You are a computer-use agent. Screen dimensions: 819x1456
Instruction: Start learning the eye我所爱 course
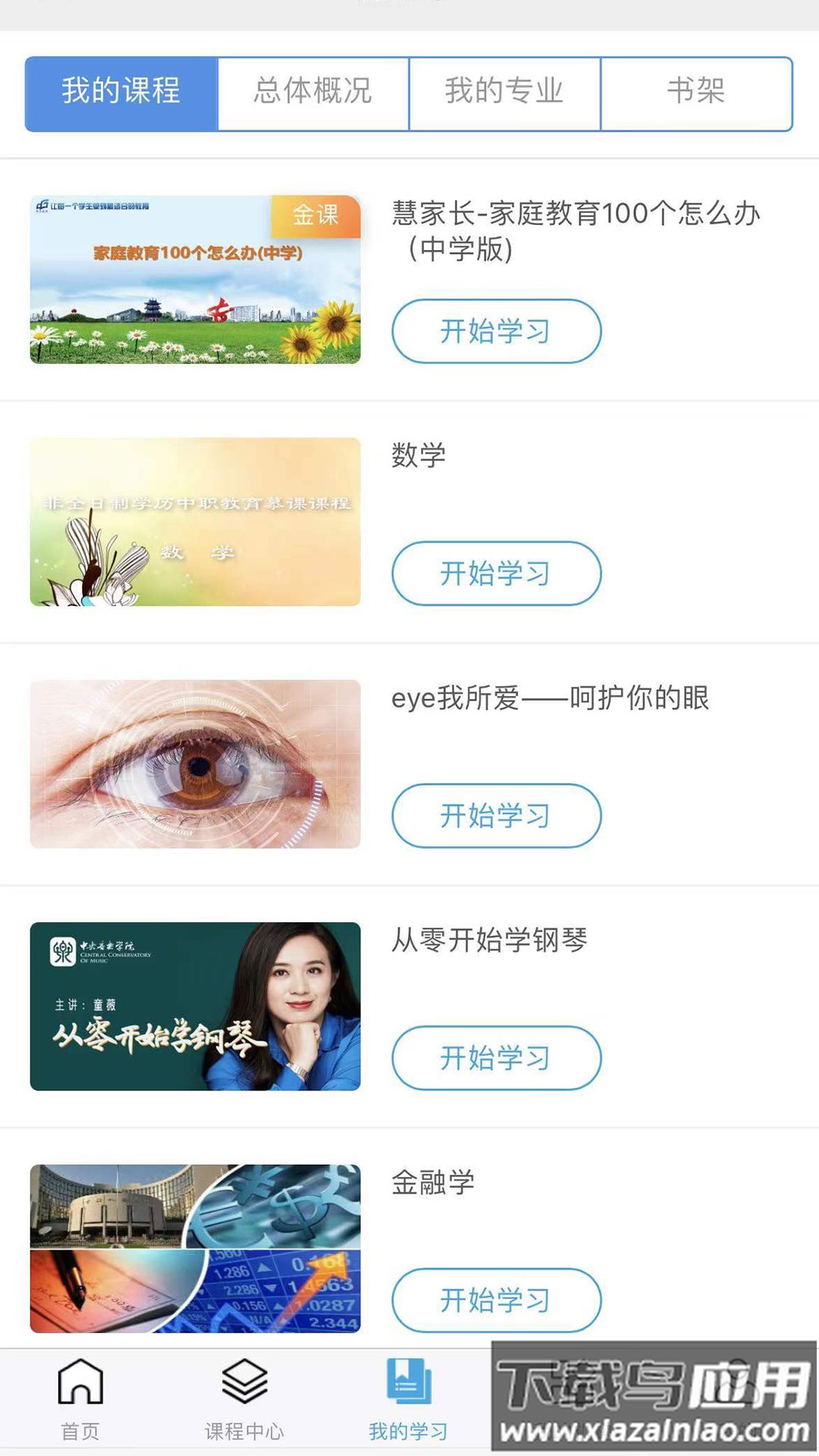[x=497, y=817]
